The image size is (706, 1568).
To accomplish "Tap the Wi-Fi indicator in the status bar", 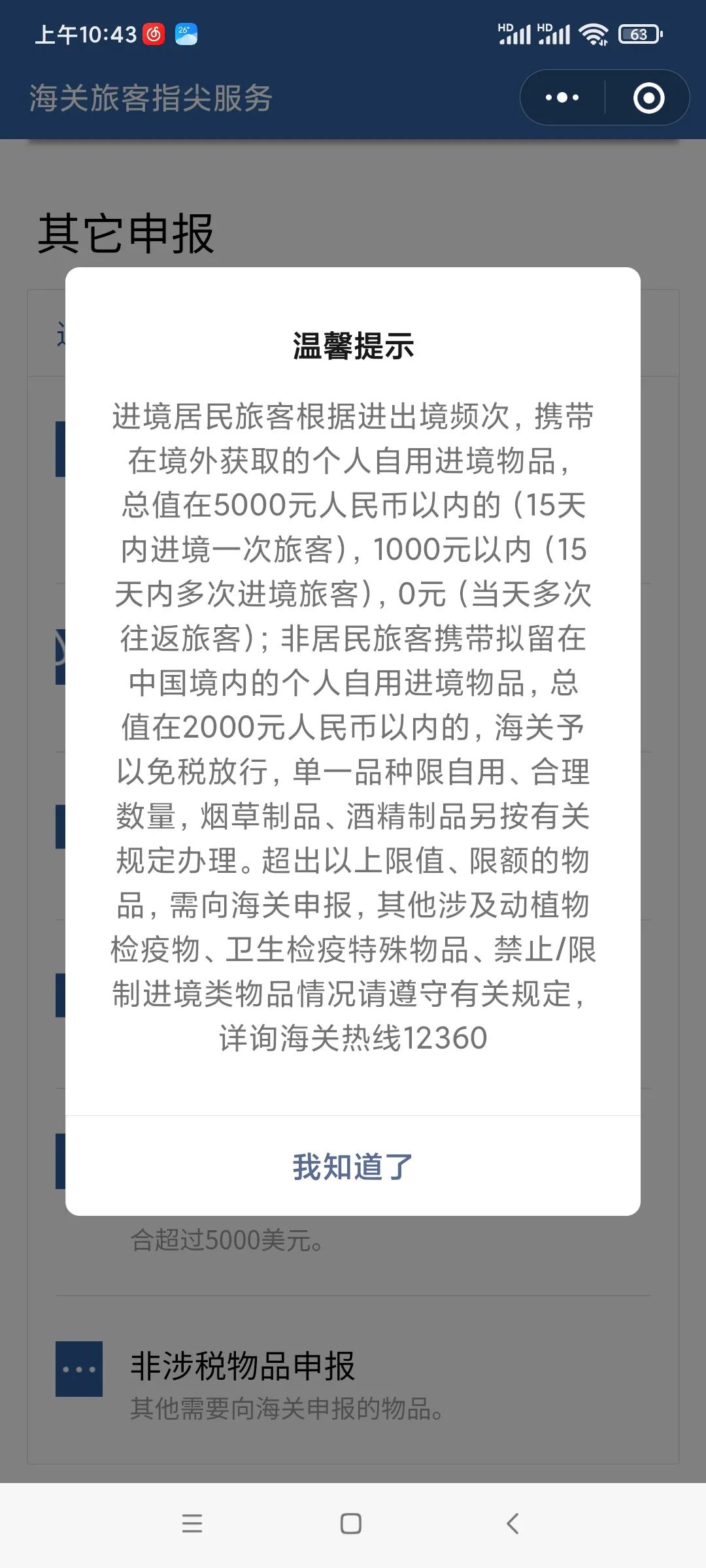I will coord(594,34).
